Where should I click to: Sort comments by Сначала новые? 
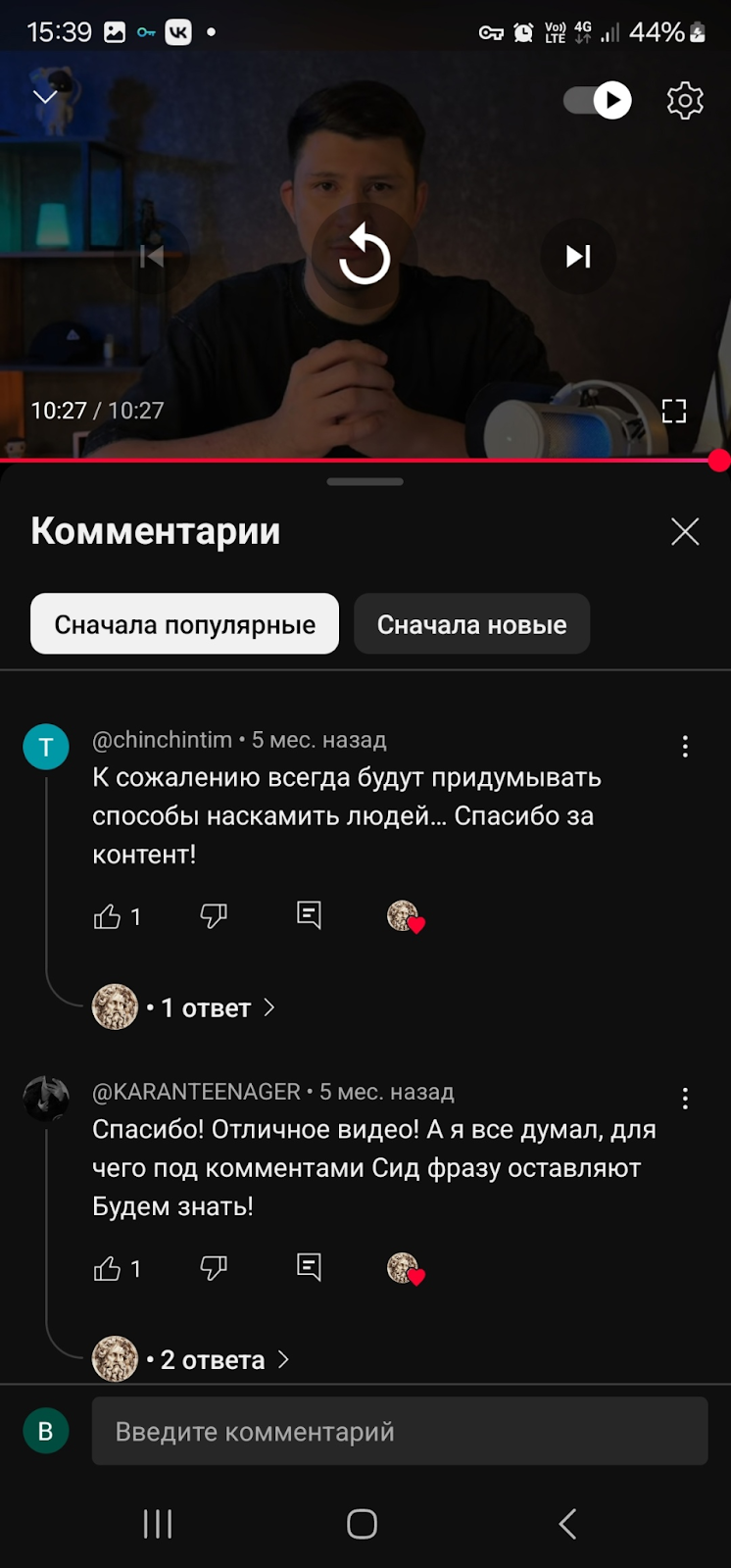point(471,624)
